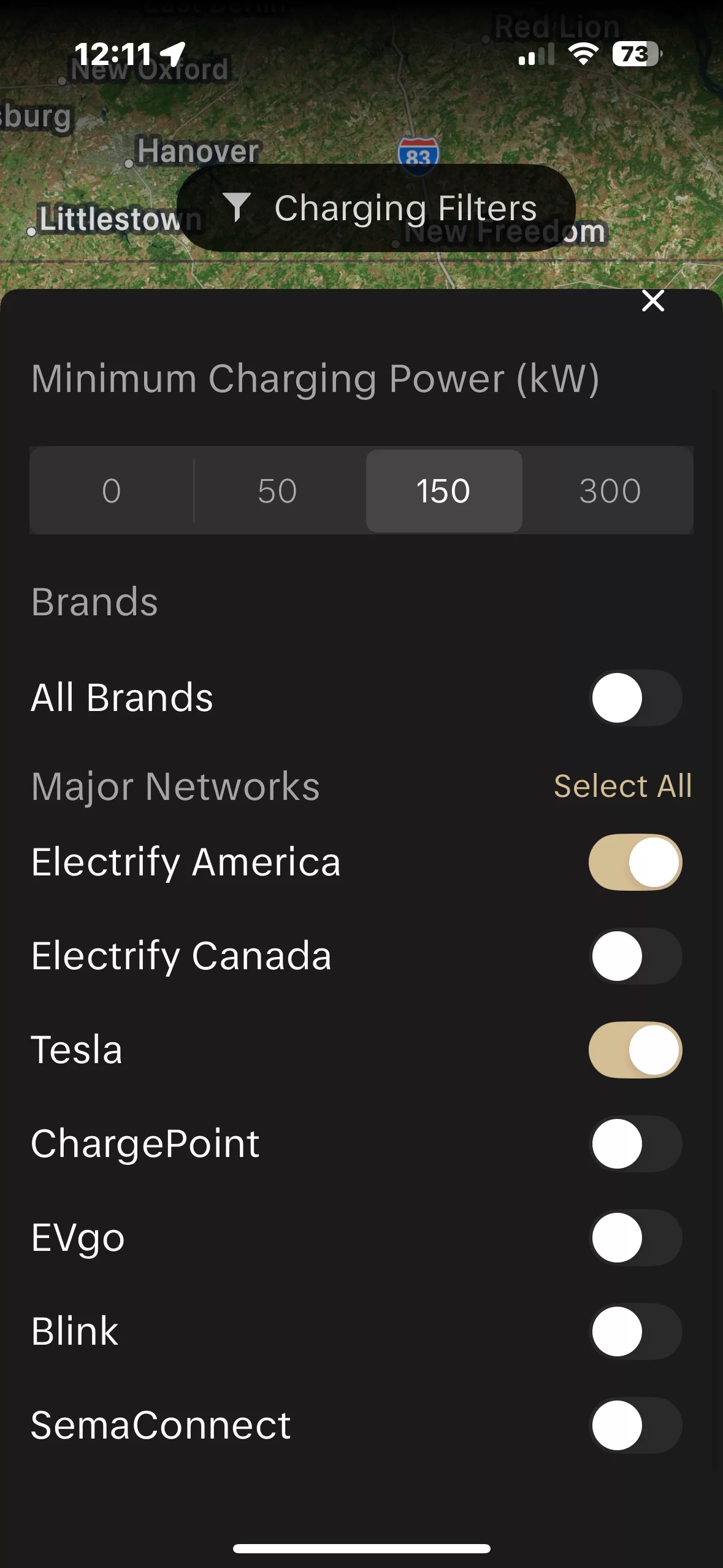Tap the Charging Filters pill button
The height and width of the screenshot is (1568, 723).
click(376, 208)
